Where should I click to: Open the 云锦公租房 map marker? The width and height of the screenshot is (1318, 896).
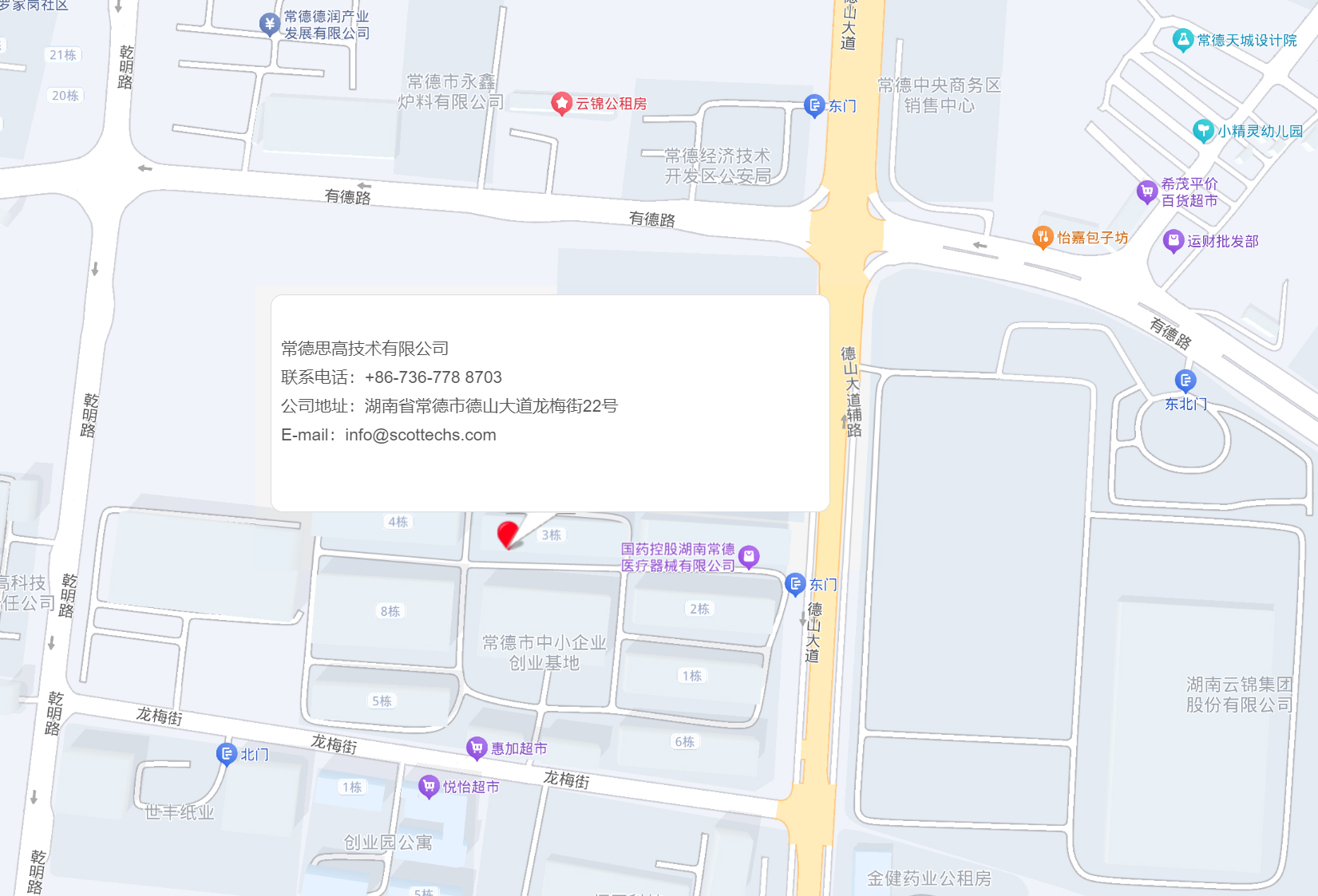click(x=562, y=104)
